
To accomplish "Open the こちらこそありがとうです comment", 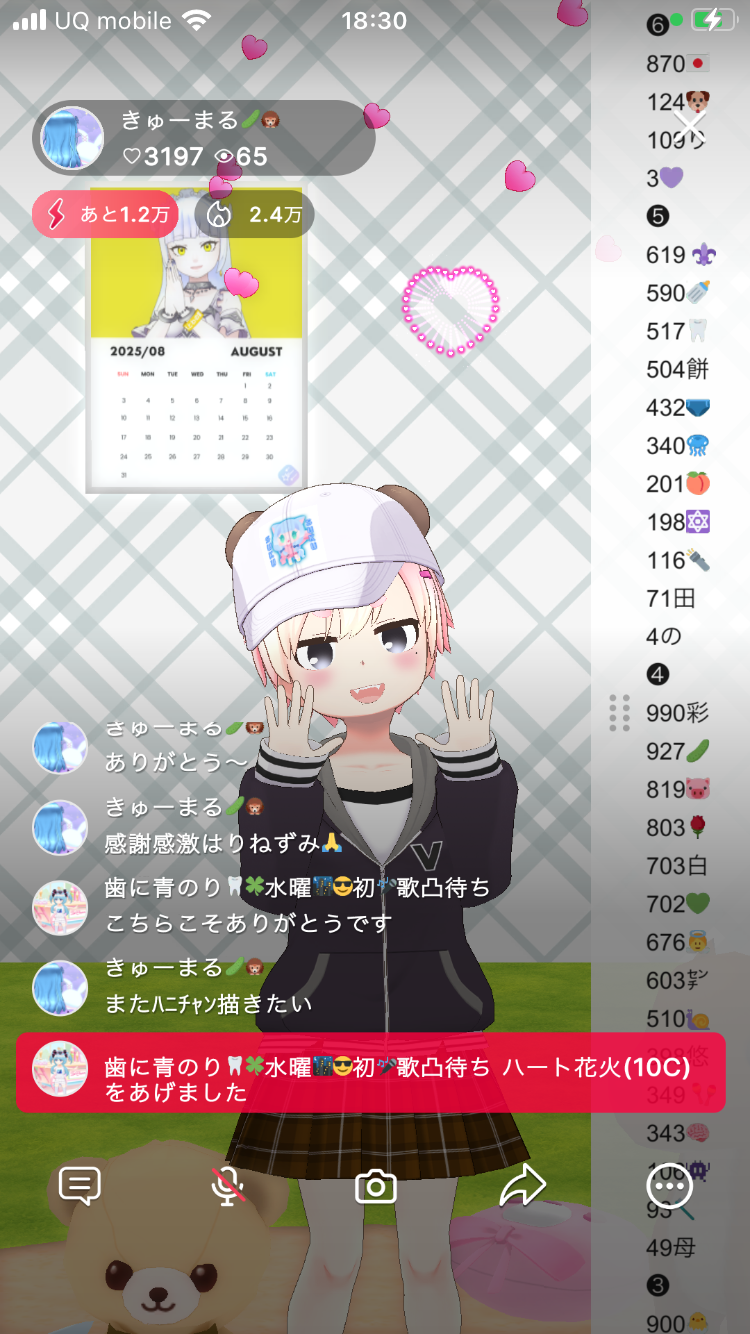I will pyautogui.click(x=249, y=923).
